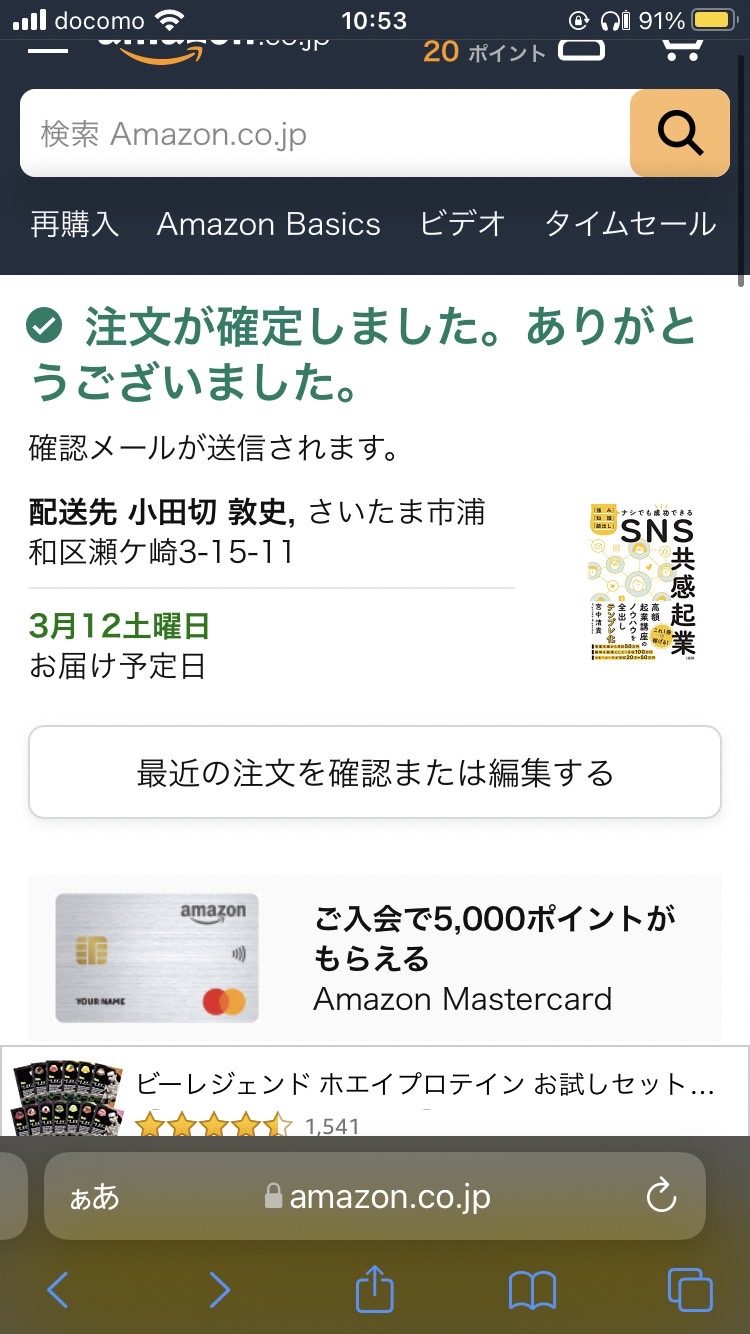The image size is (750, 1334).
Task: Tap 最近の注文を確認または編集する button
Action: pyautogui.click(x=375, y=772)
